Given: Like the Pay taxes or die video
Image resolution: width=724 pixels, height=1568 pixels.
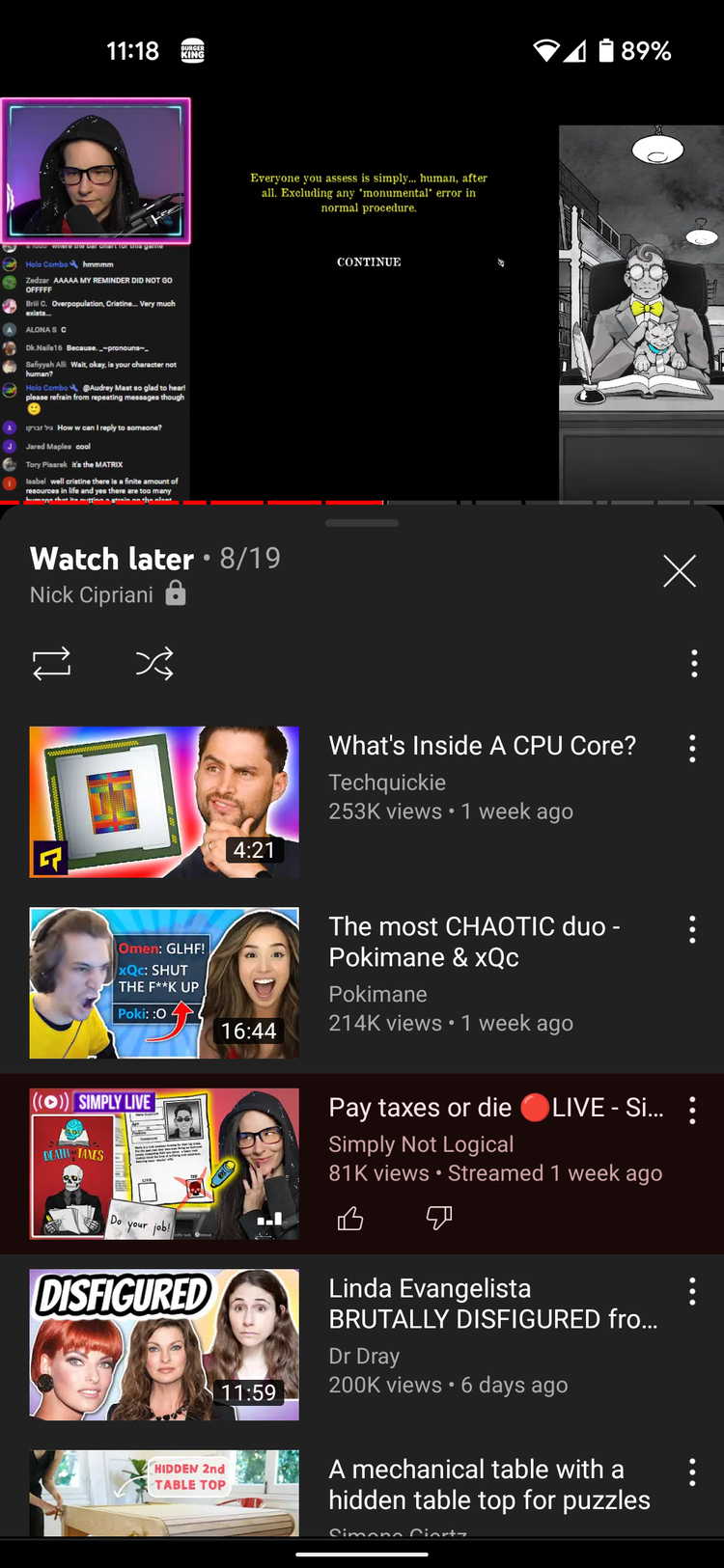Looking at the screenshot, I should 350,1219.
